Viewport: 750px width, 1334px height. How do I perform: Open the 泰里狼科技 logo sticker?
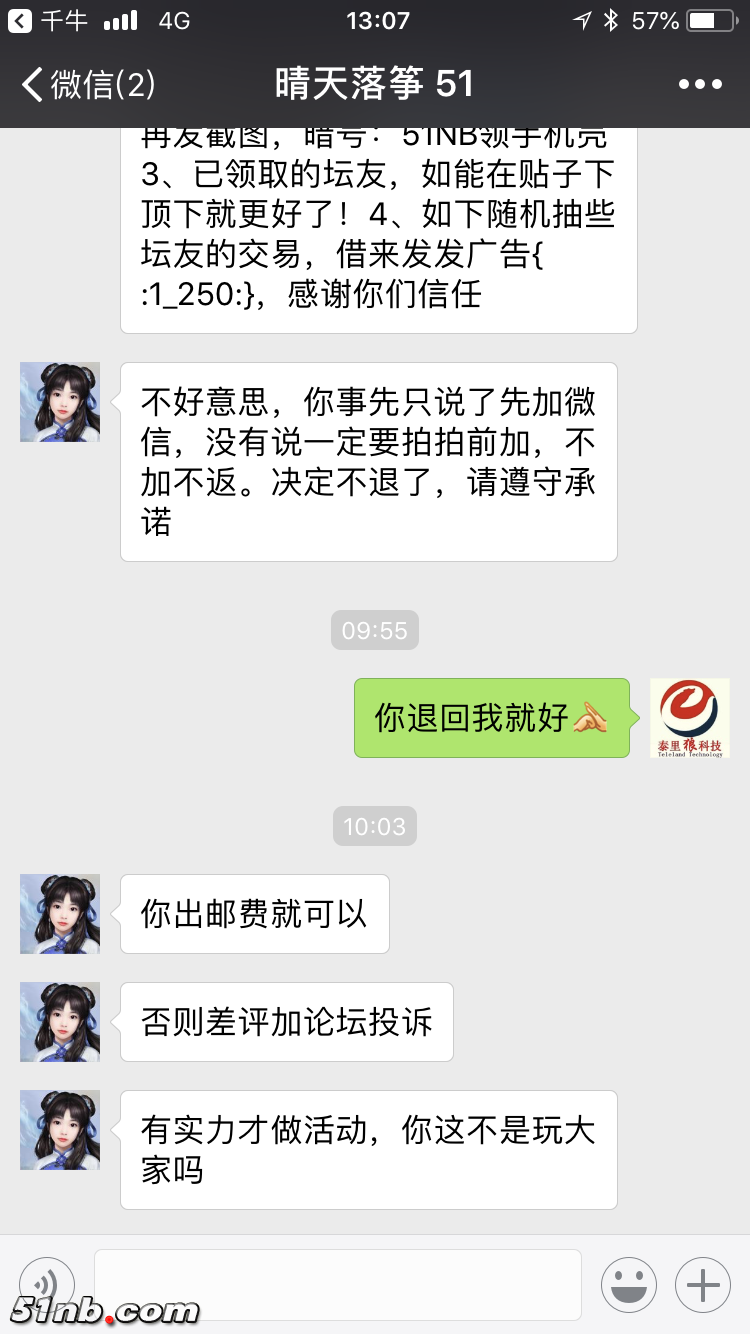[690, 717]
